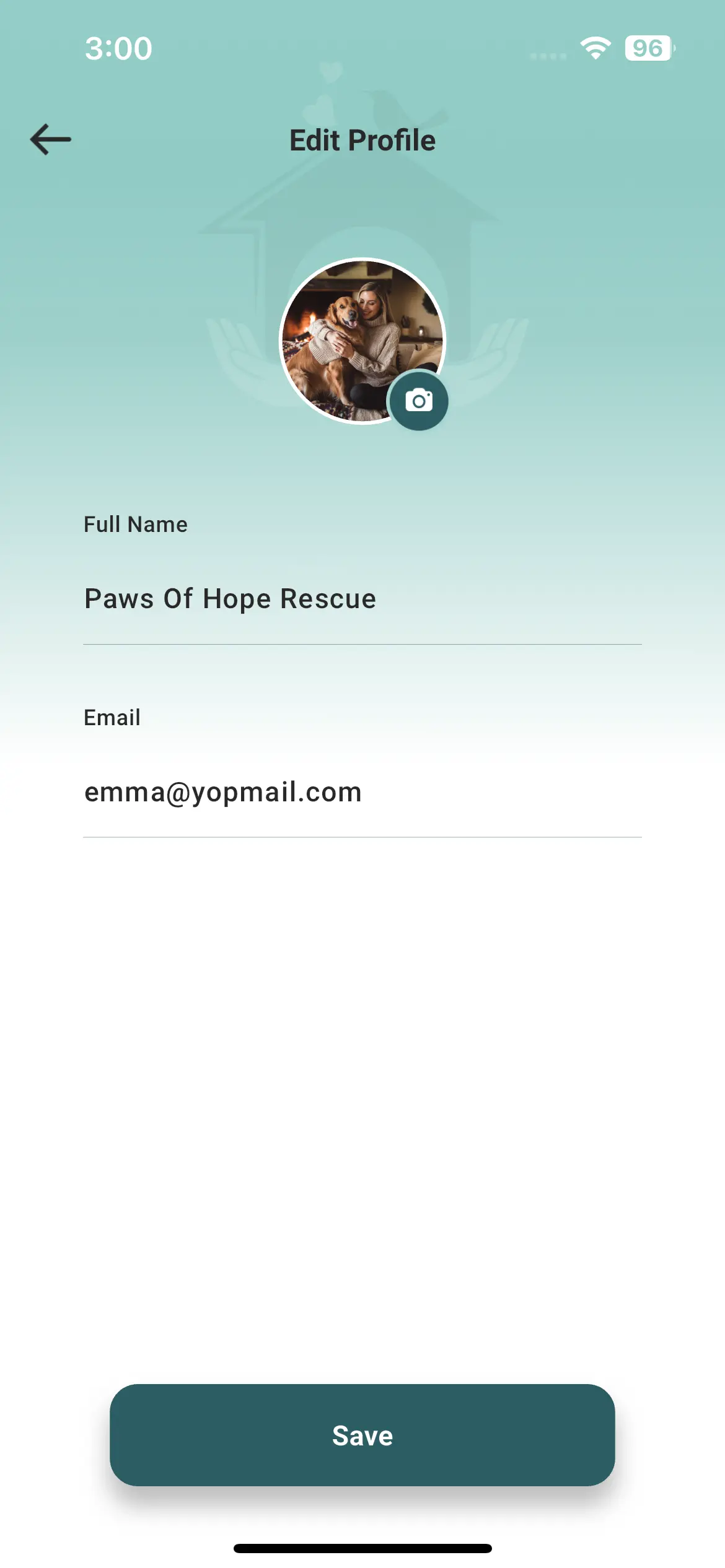Go back from Edit Profile
The image size is (725, 1568).
[51, 139]
